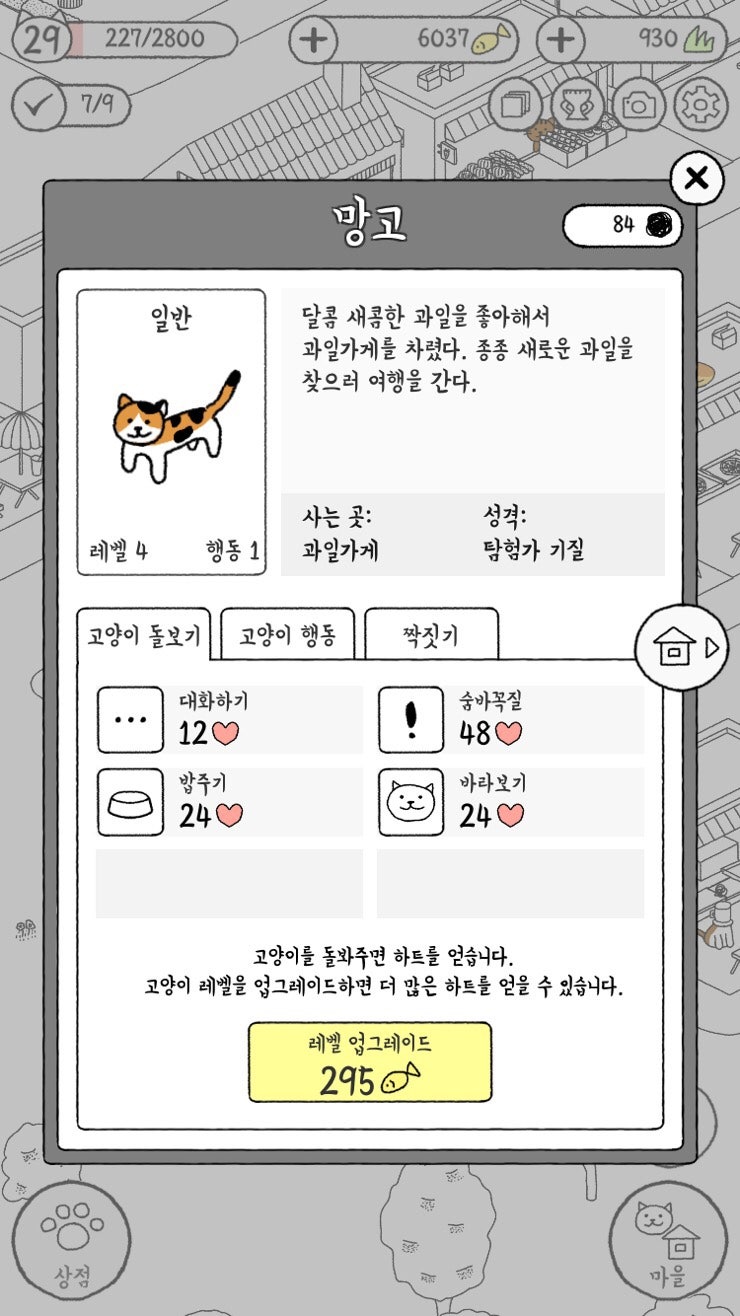
Task: Open the stacked cards collection icon
Action: [515, 103]
